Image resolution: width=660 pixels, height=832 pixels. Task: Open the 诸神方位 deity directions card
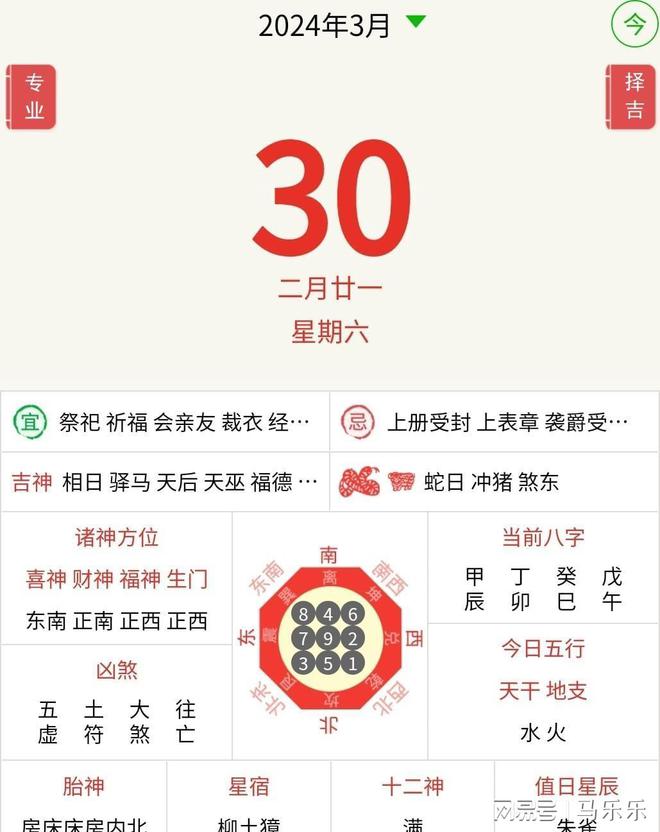(x=117, y=578)
